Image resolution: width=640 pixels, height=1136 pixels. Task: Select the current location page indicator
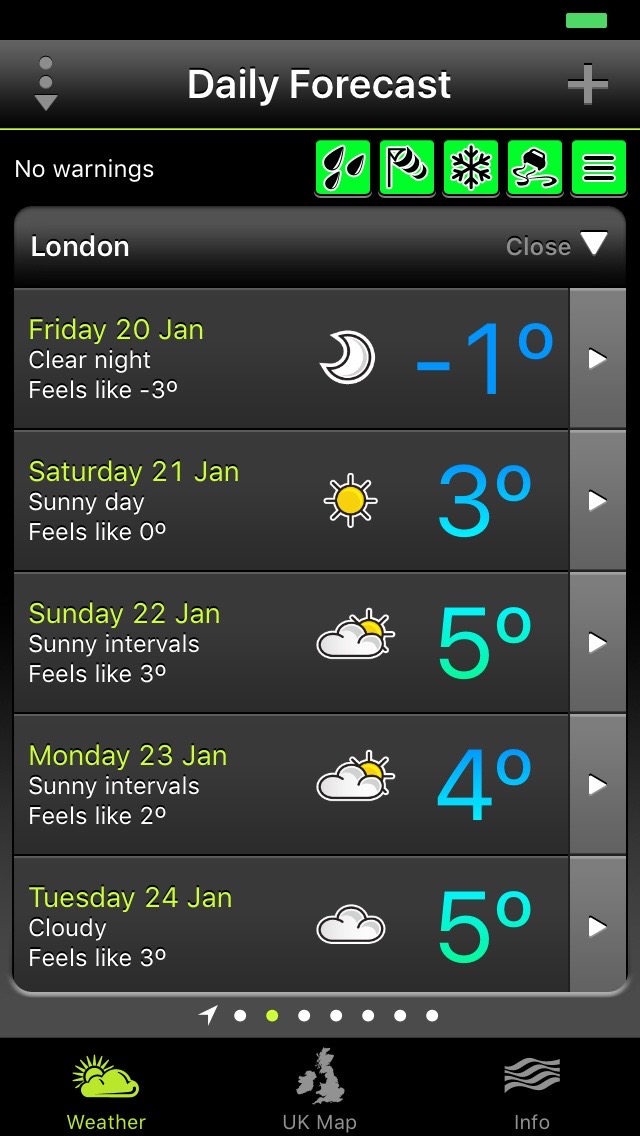click(x=208, y=1016)
